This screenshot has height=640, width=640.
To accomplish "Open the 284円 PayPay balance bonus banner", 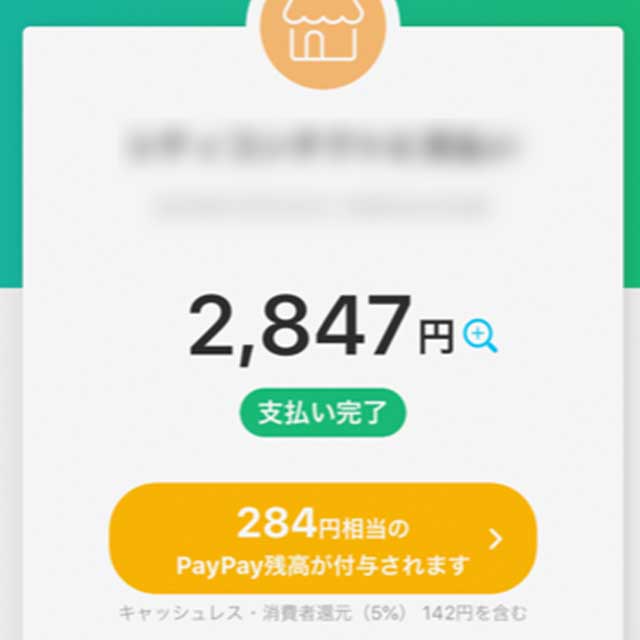I will click(322, 539).
